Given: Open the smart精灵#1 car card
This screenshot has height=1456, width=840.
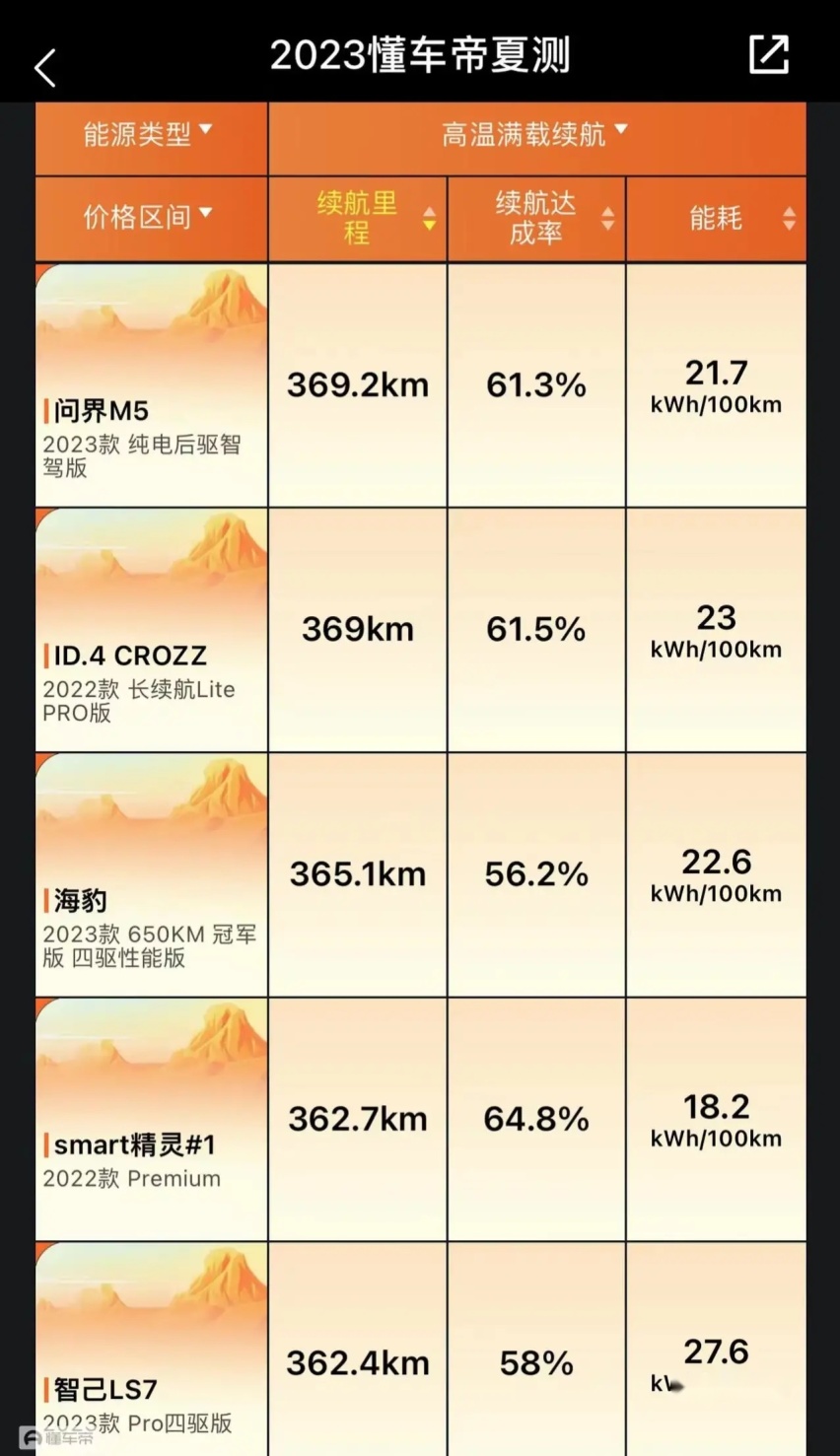Looking at the screenshot, I should pos(151,1119).
